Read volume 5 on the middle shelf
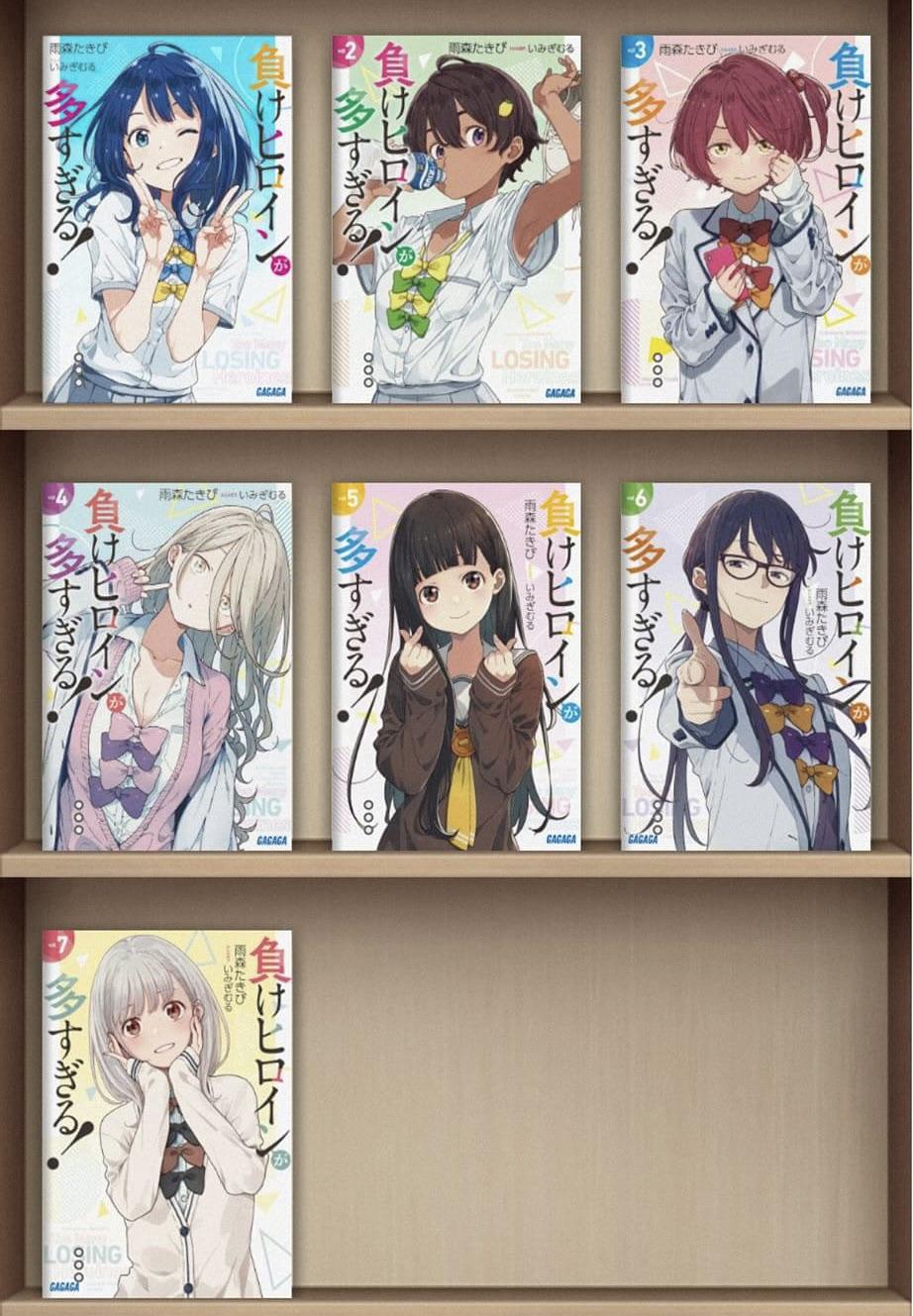 (456, 666)
